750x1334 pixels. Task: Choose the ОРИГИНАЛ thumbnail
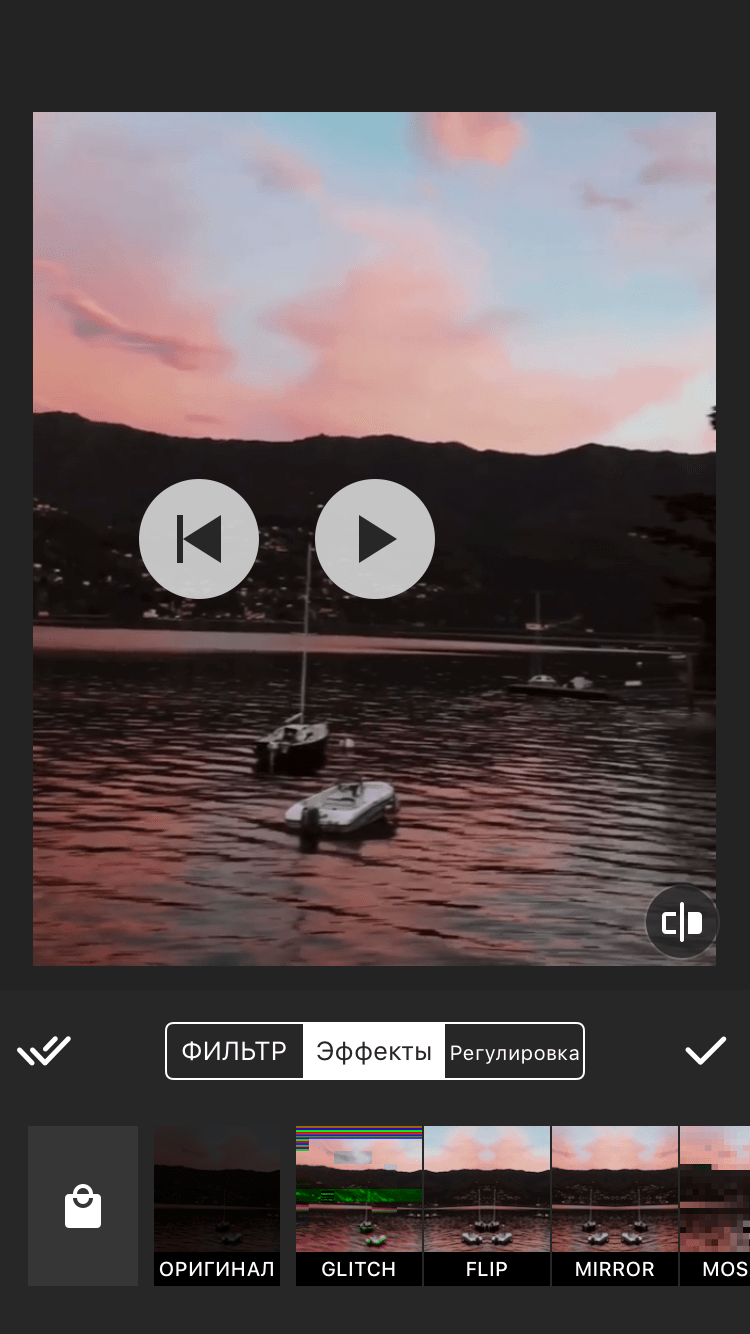click(217, 1205)
